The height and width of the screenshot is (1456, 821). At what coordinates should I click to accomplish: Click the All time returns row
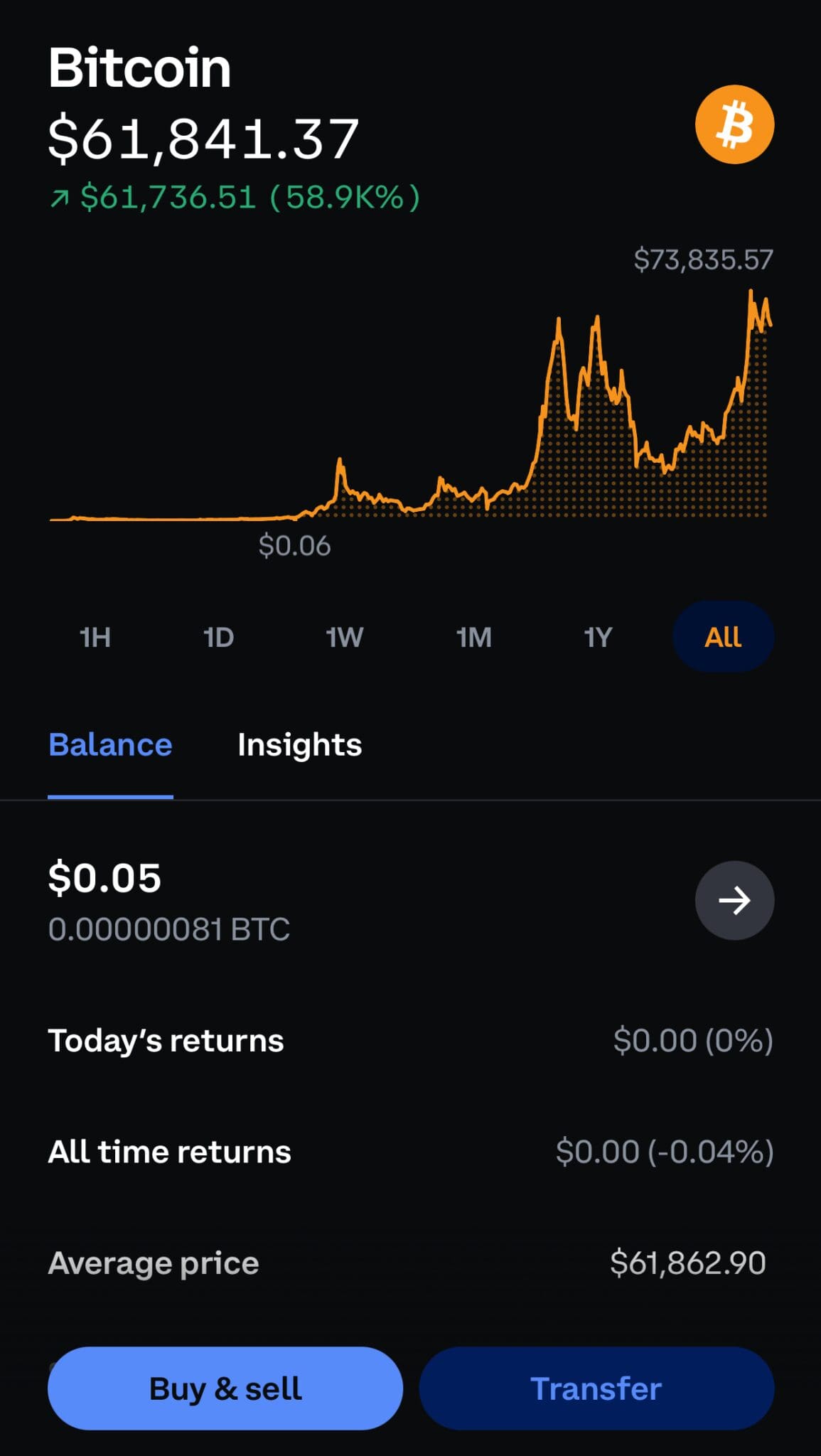click(411, 1152)
